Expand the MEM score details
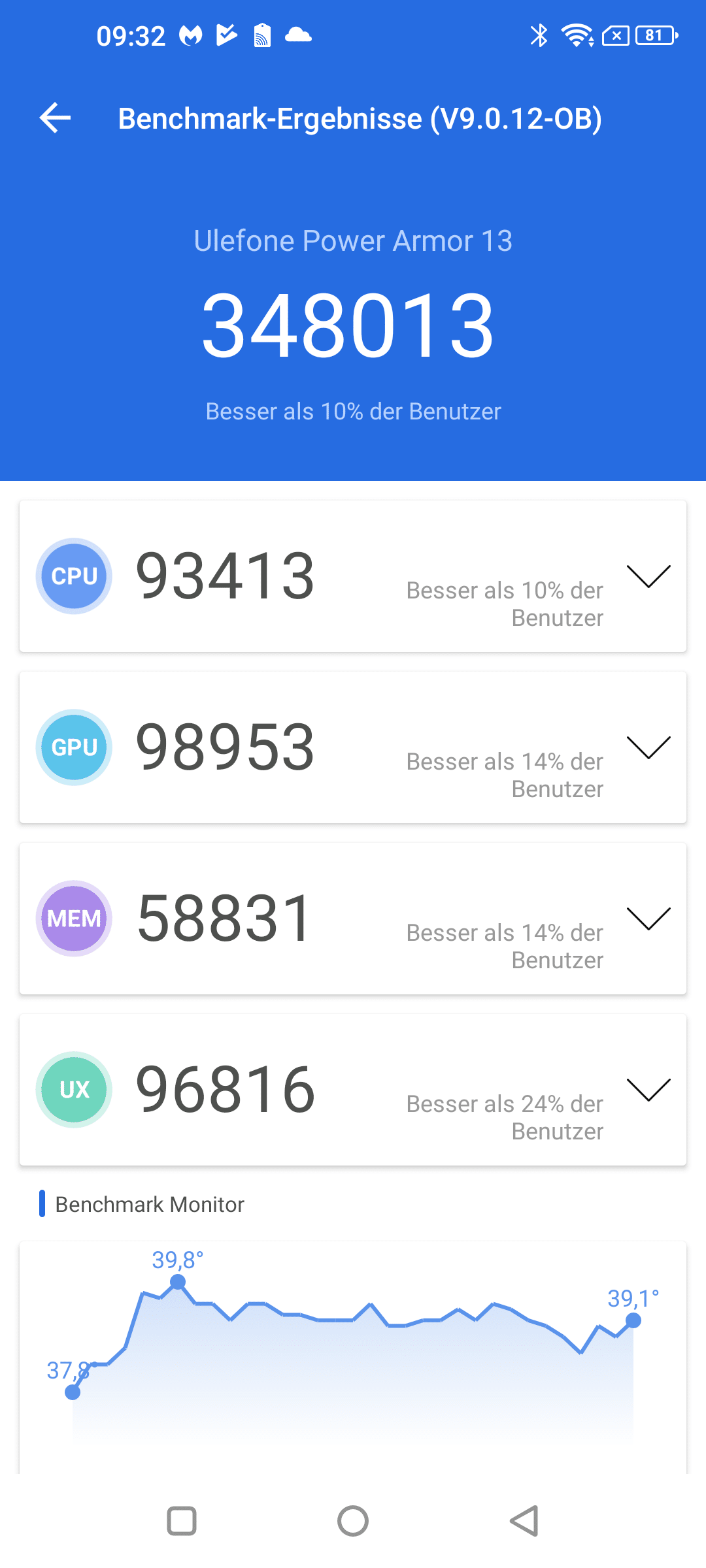The height and width of the screenshot is (1568, 706). 648,919
